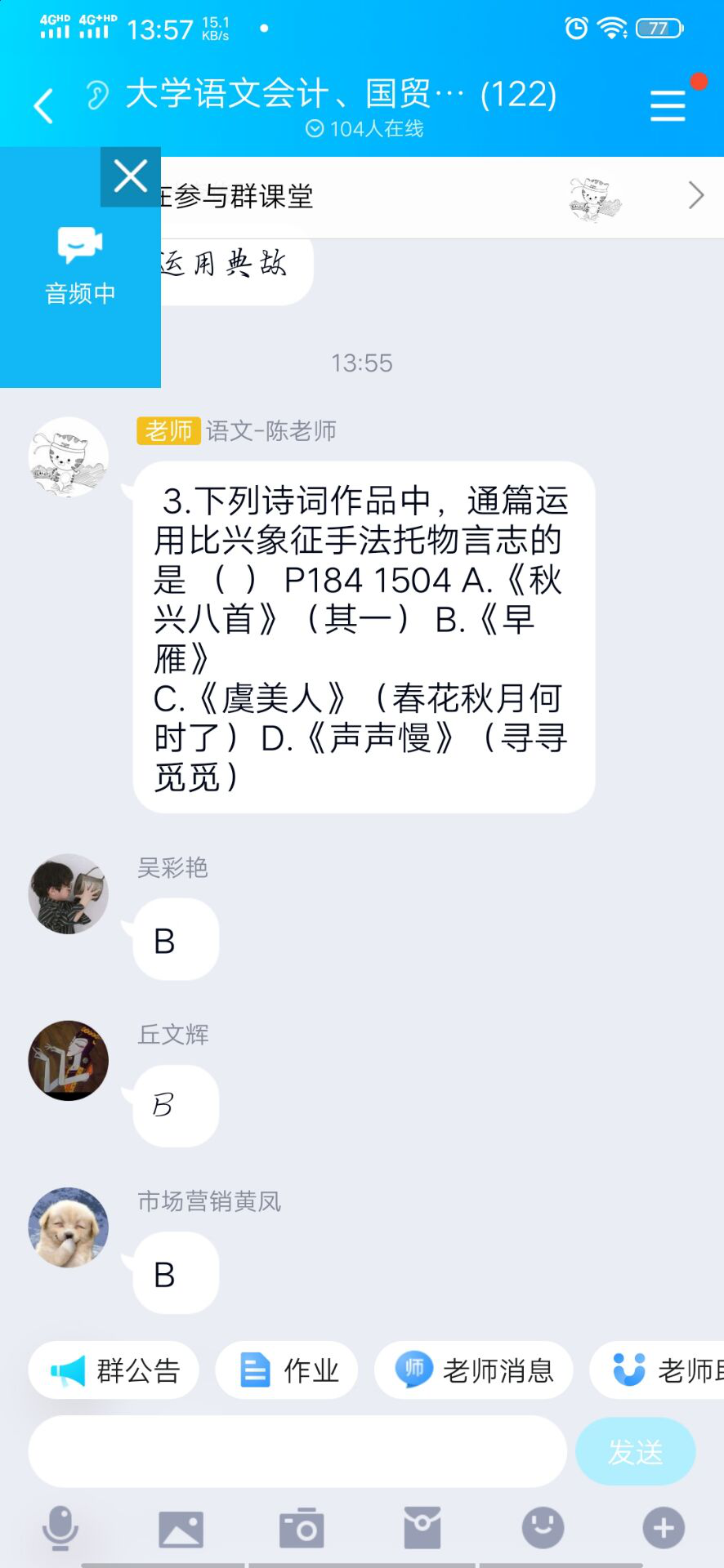Image resolution: width=724 pixels, height=1568 pixels.
Task: Open 群公告 group announcements
Action: tap(114, 1370)
